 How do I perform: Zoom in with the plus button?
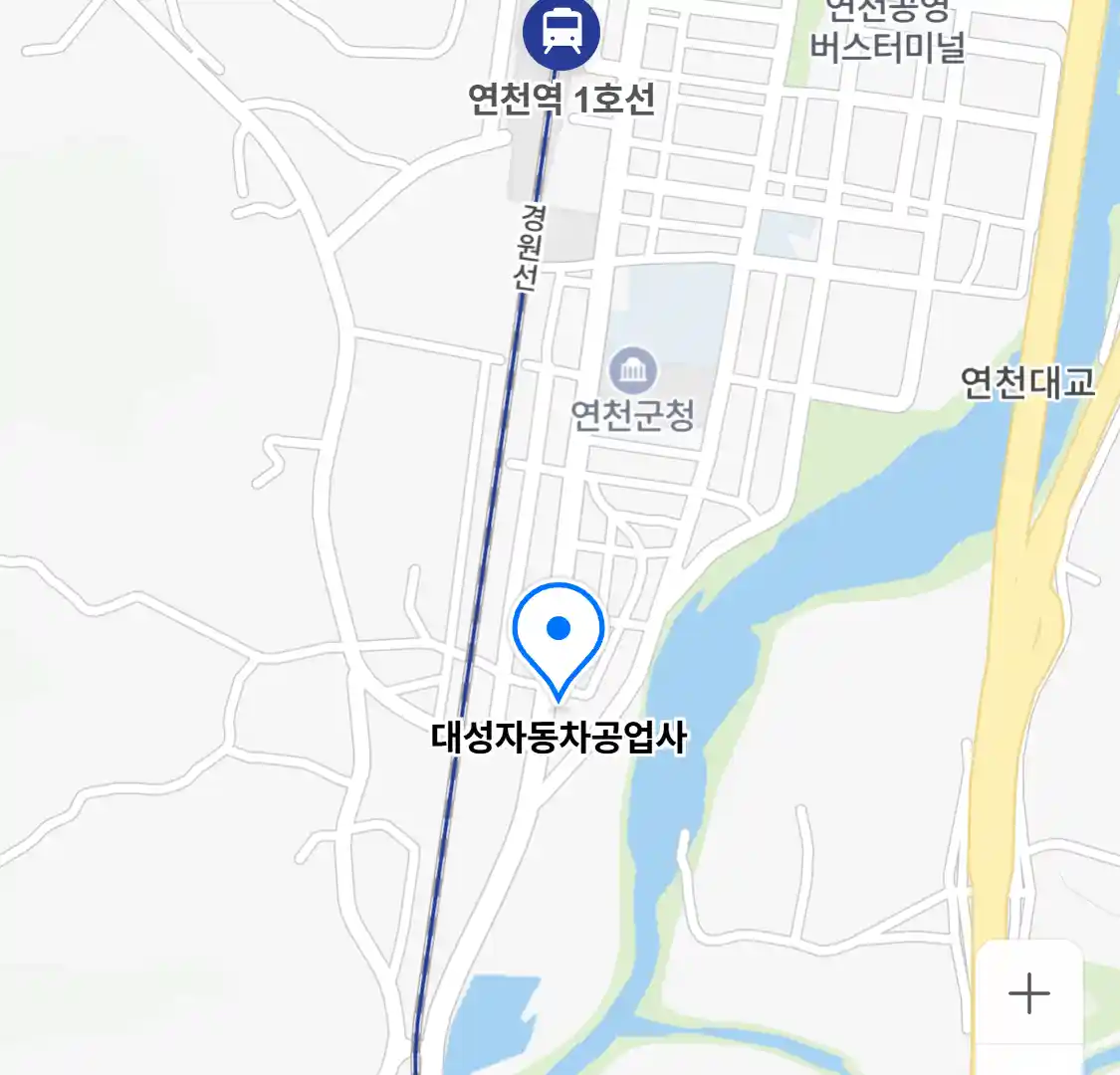[x=1028, y=993]
